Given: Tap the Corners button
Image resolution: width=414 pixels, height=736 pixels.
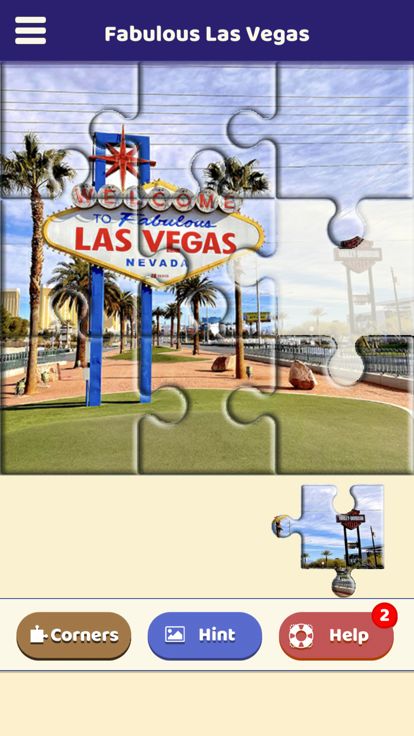Looking at the screenshot, I should 74,636.
